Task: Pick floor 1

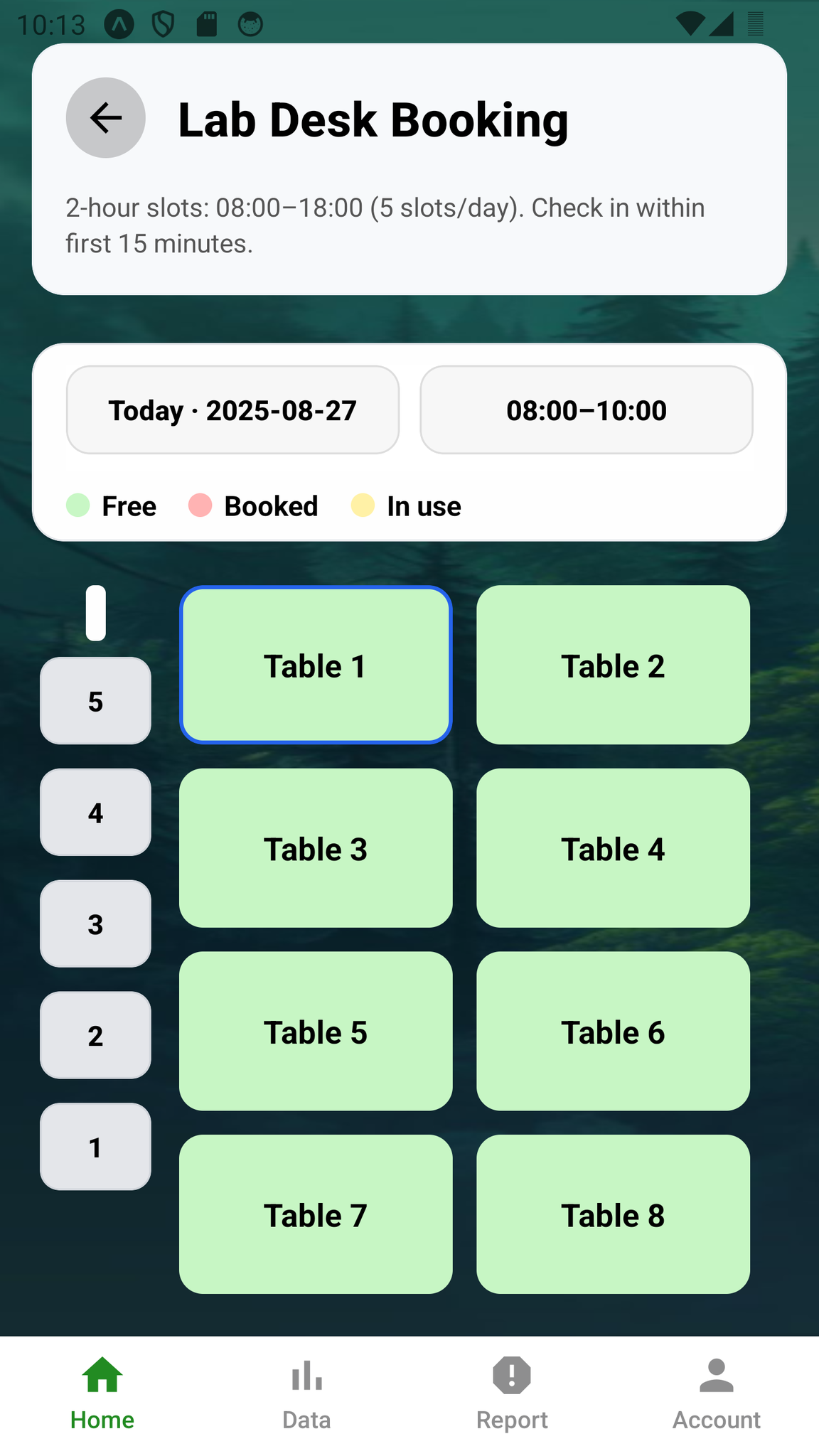Action: [x=95, y=1147]
